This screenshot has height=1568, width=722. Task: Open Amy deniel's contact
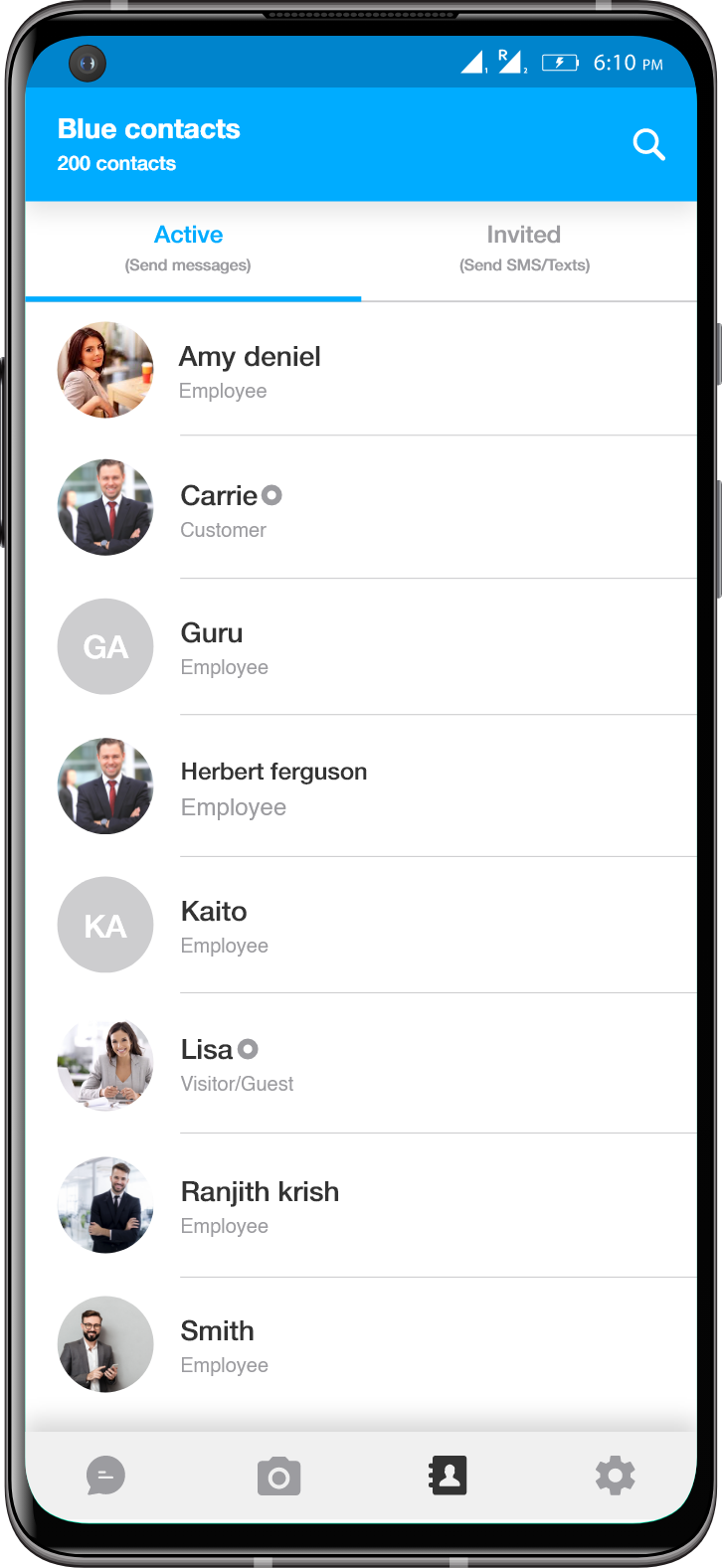tap(361, 370)
